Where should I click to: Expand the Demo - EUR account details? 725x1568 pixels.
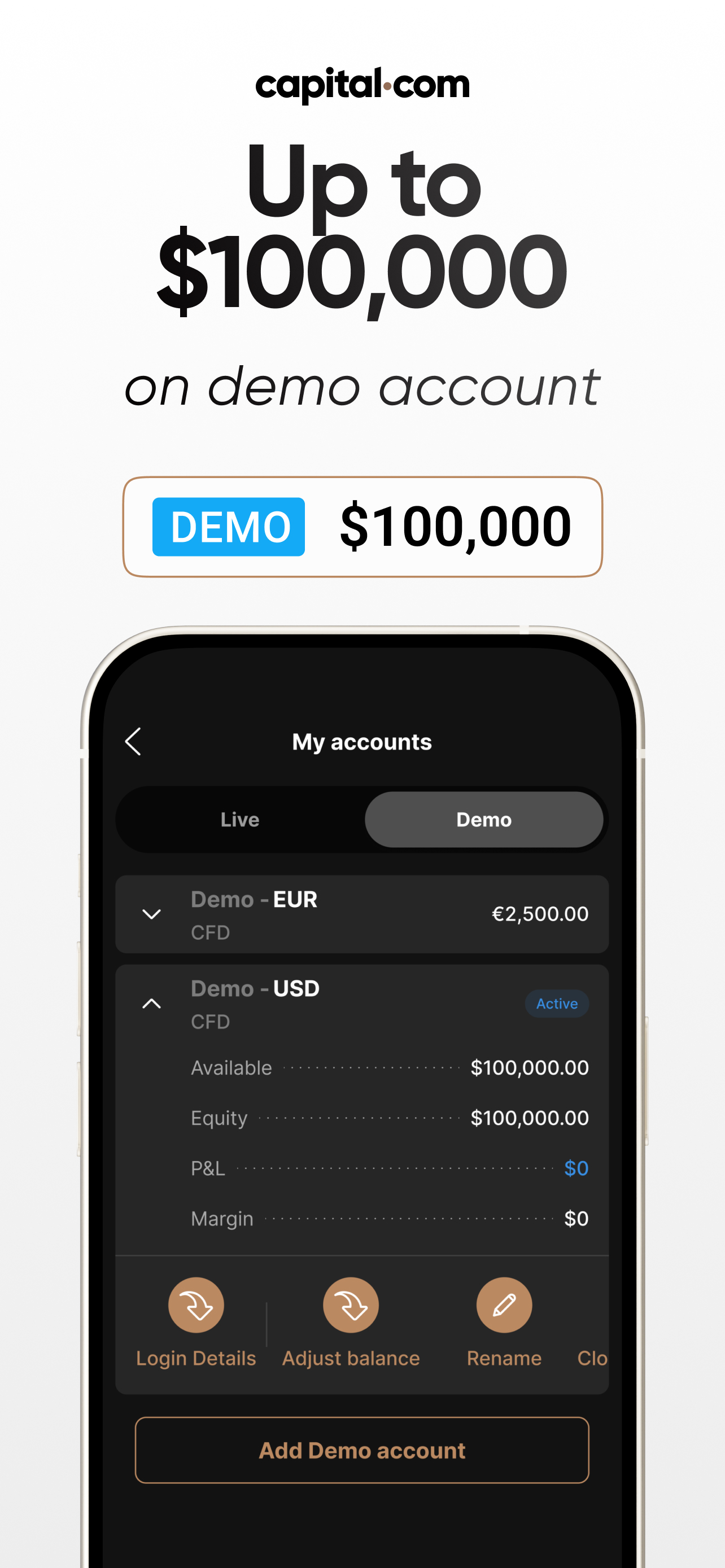152,913
